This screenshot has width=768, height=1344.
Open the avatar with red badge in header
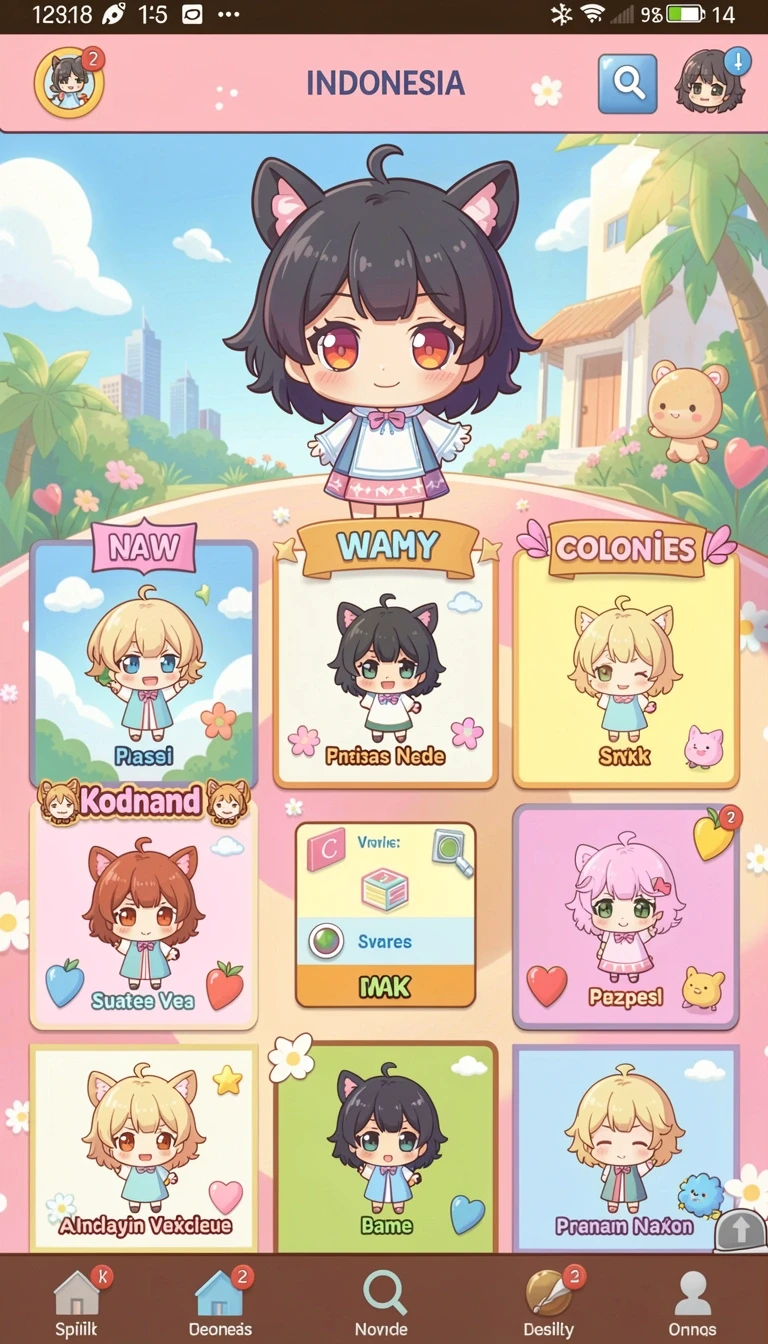[70, 82]
